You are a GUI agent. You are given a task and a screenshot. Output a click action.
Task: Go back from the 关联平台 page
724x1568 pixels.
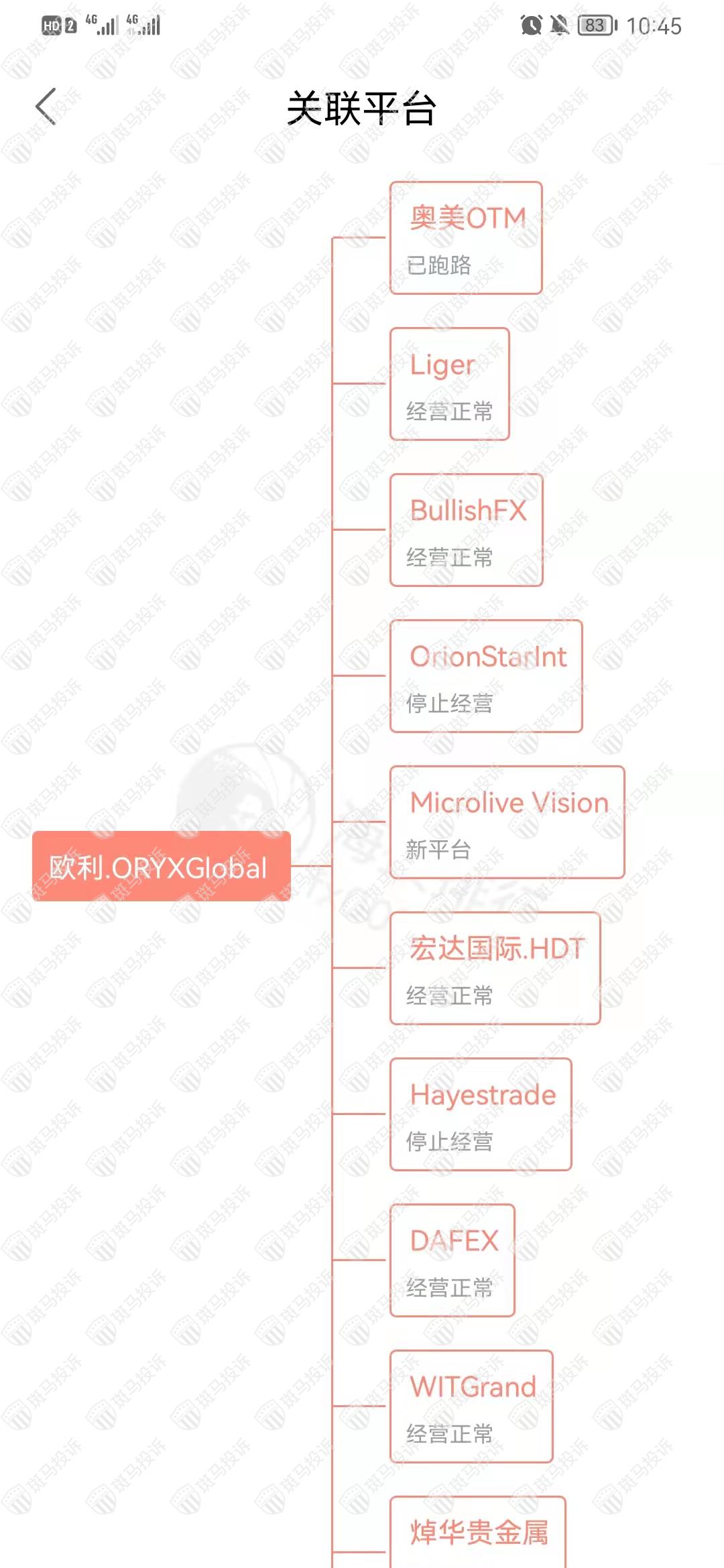click(x=46, y=107)
